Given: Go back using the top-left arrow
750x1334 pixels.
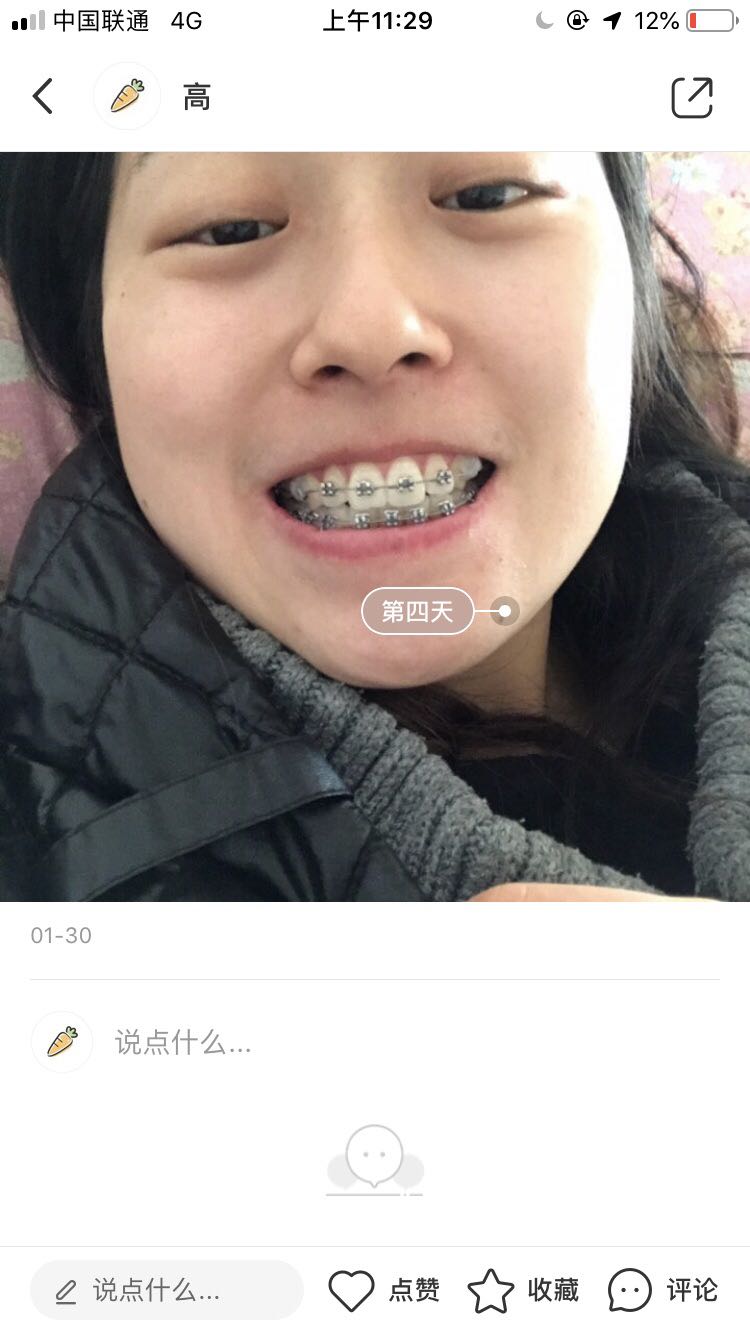Looking at the screenshot, I should pos(42,97).
